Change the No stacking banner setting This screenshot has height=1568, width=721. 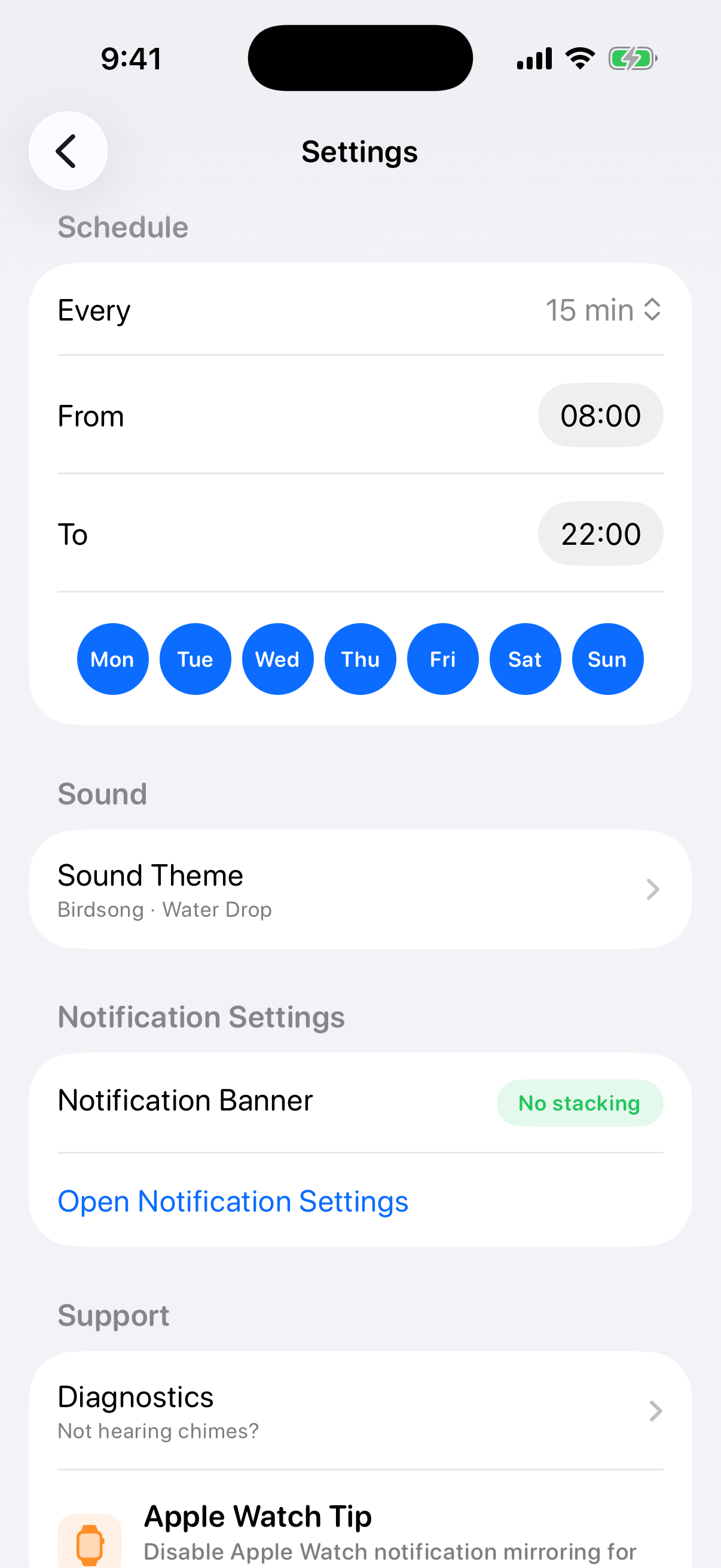click(x=579, y=1102)
